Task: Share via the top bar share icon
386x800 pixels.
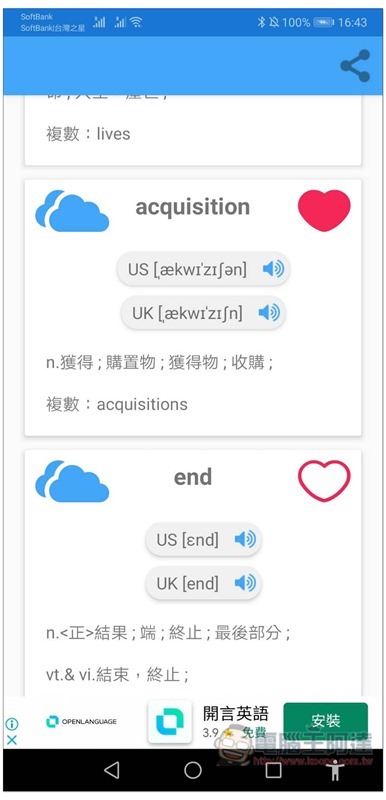Action: pyautogui.click(x=355, y=66)
